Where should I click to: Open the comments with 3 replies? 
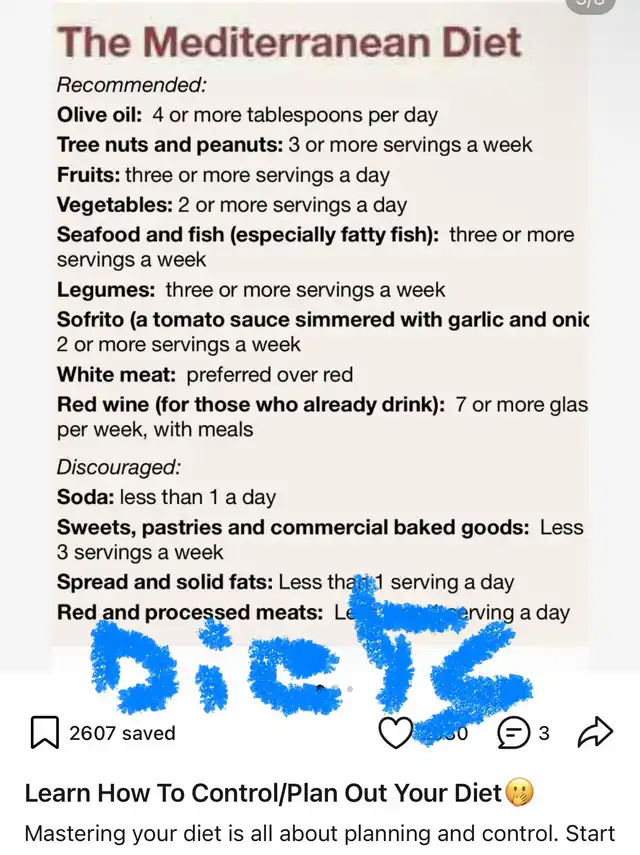[513, 734]
